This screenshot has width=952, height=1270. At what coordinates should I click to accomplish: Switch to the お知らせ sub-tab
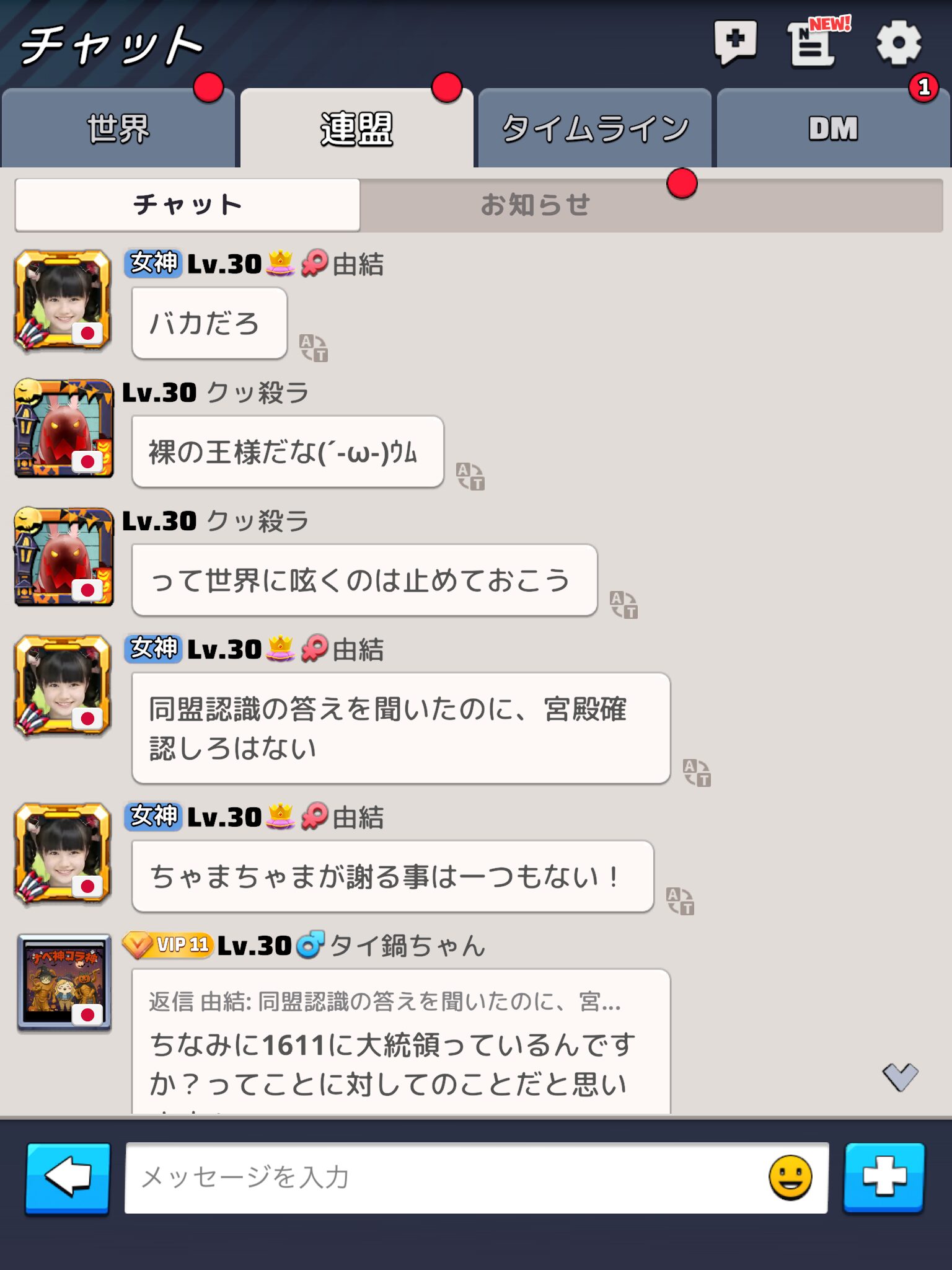tap(535, 205)
